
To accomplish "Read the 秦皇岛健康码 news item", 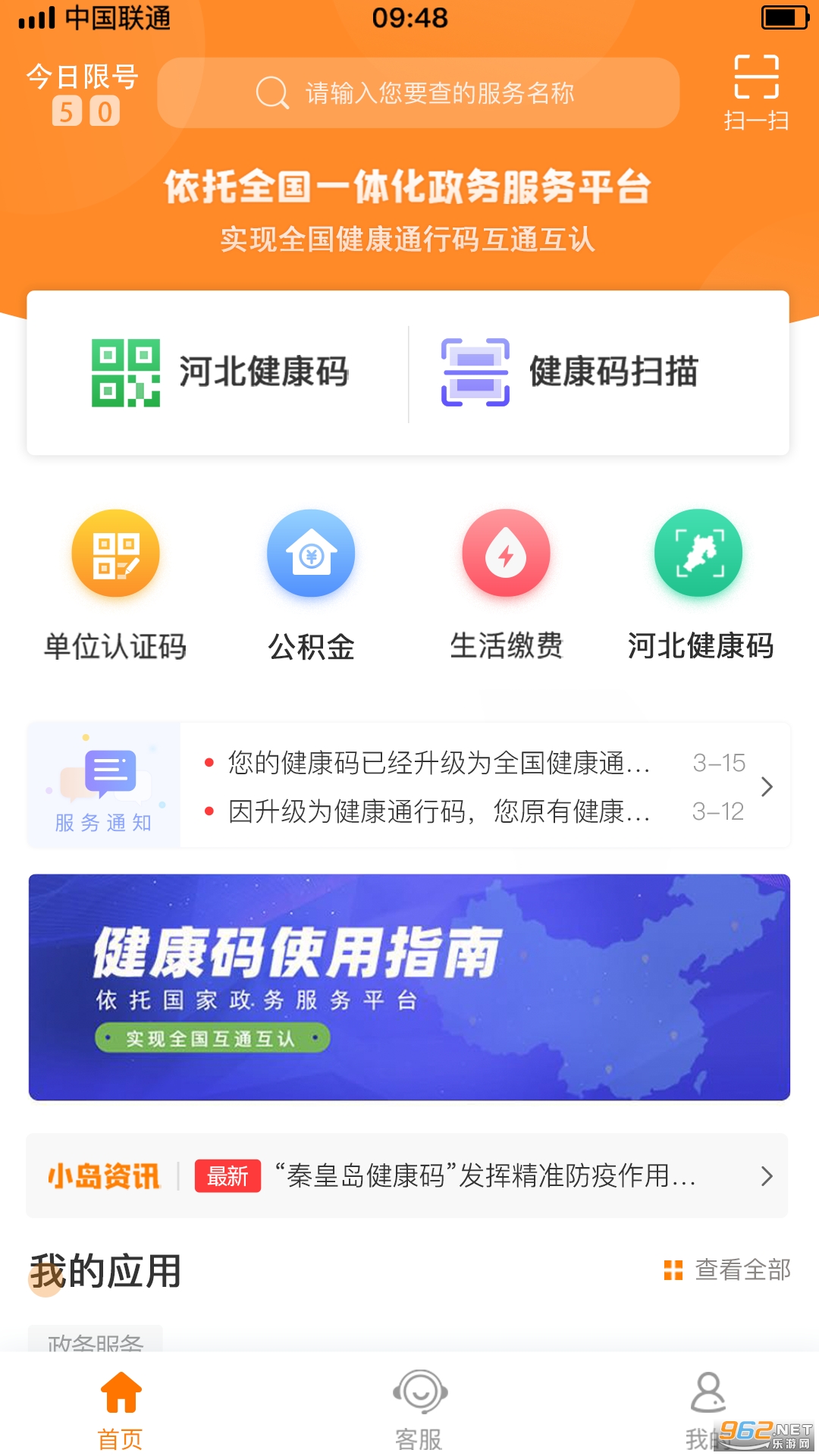I will (x=485, y=1176).
